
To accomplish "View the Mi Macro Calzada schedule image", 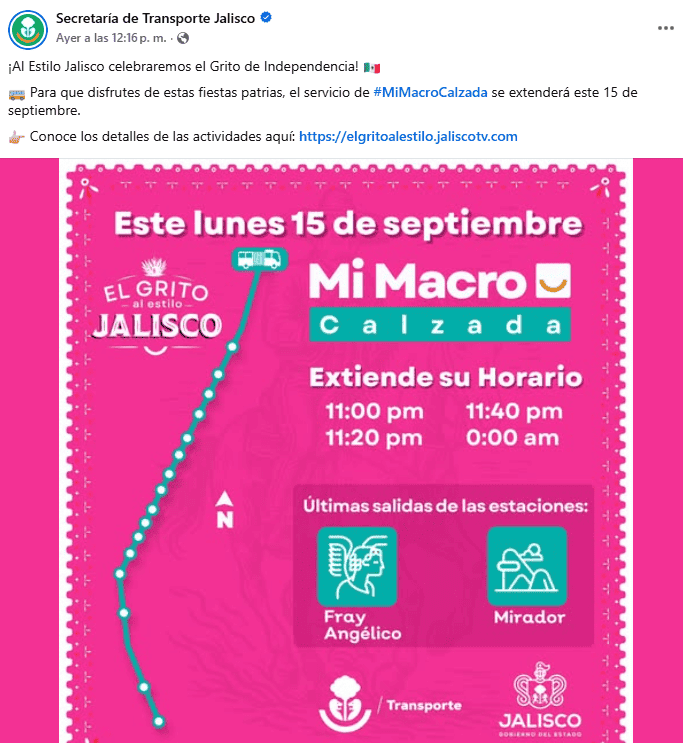I will tap(342, 450).
